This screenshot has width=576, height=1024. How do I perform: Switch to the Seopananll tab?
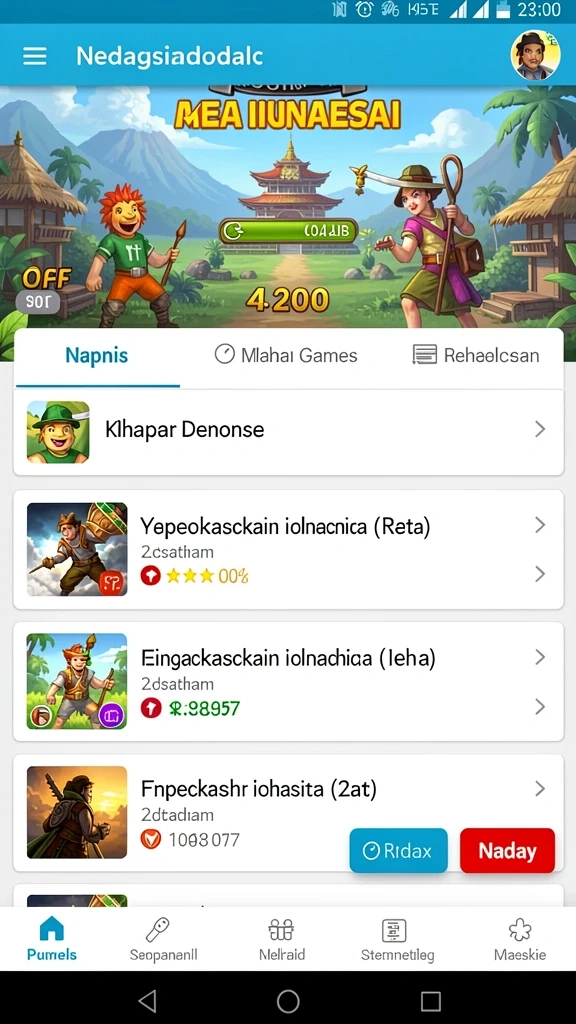pyautogui.click(x=163, y=939)
